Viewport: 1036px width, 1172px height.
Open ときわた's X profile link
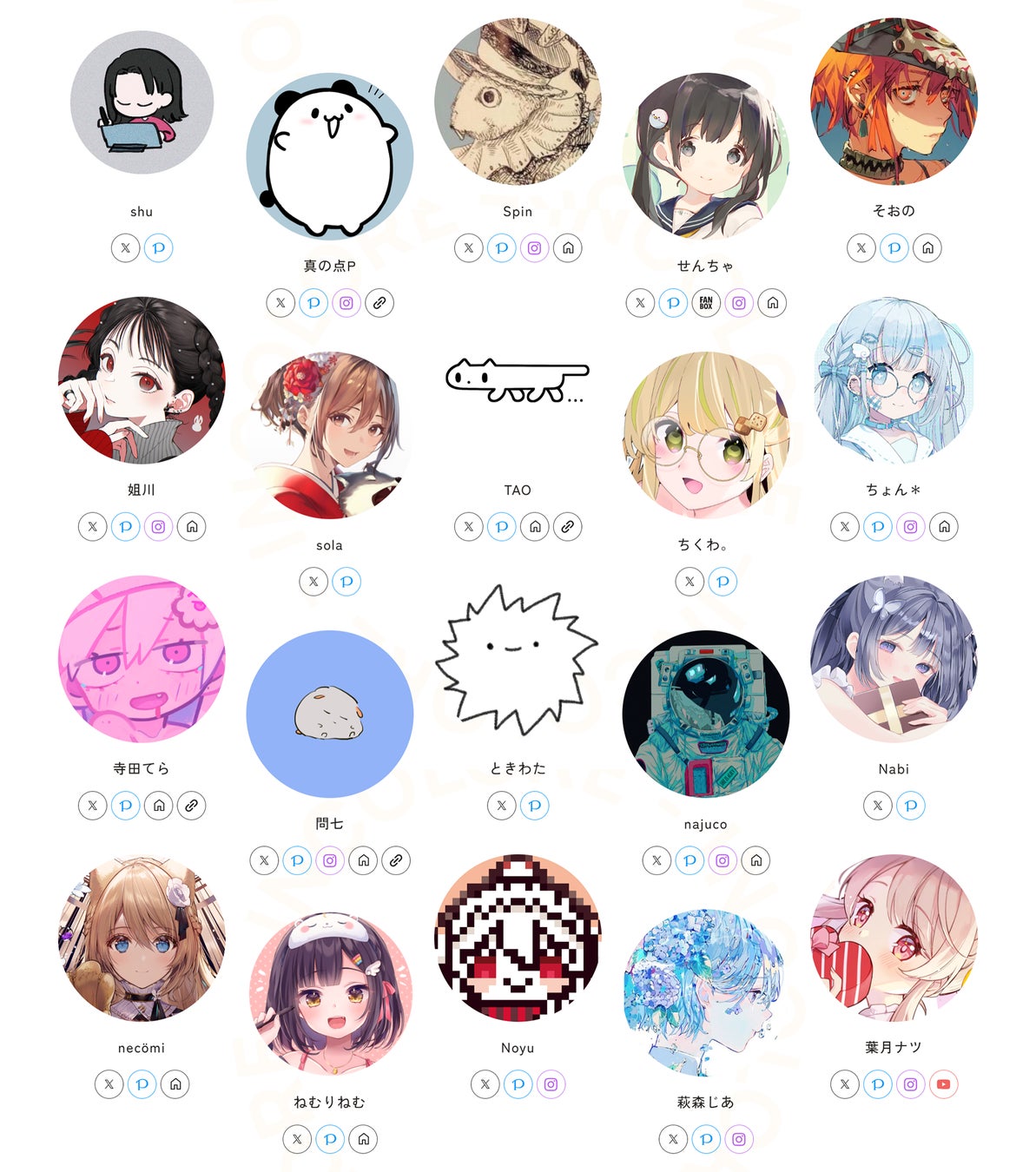502,806
